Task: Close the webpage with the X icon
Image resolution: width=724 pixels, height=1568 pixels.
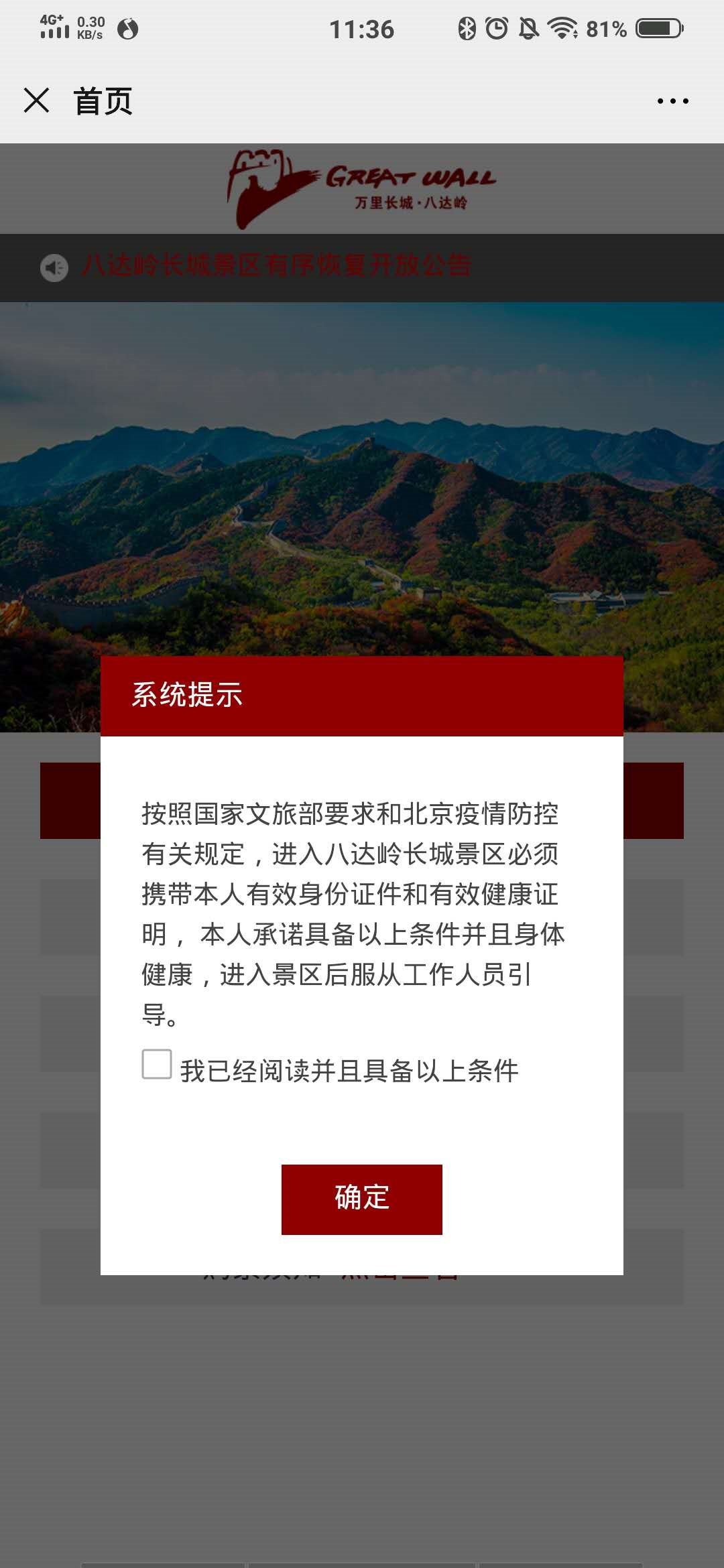Action: [36, 101]
